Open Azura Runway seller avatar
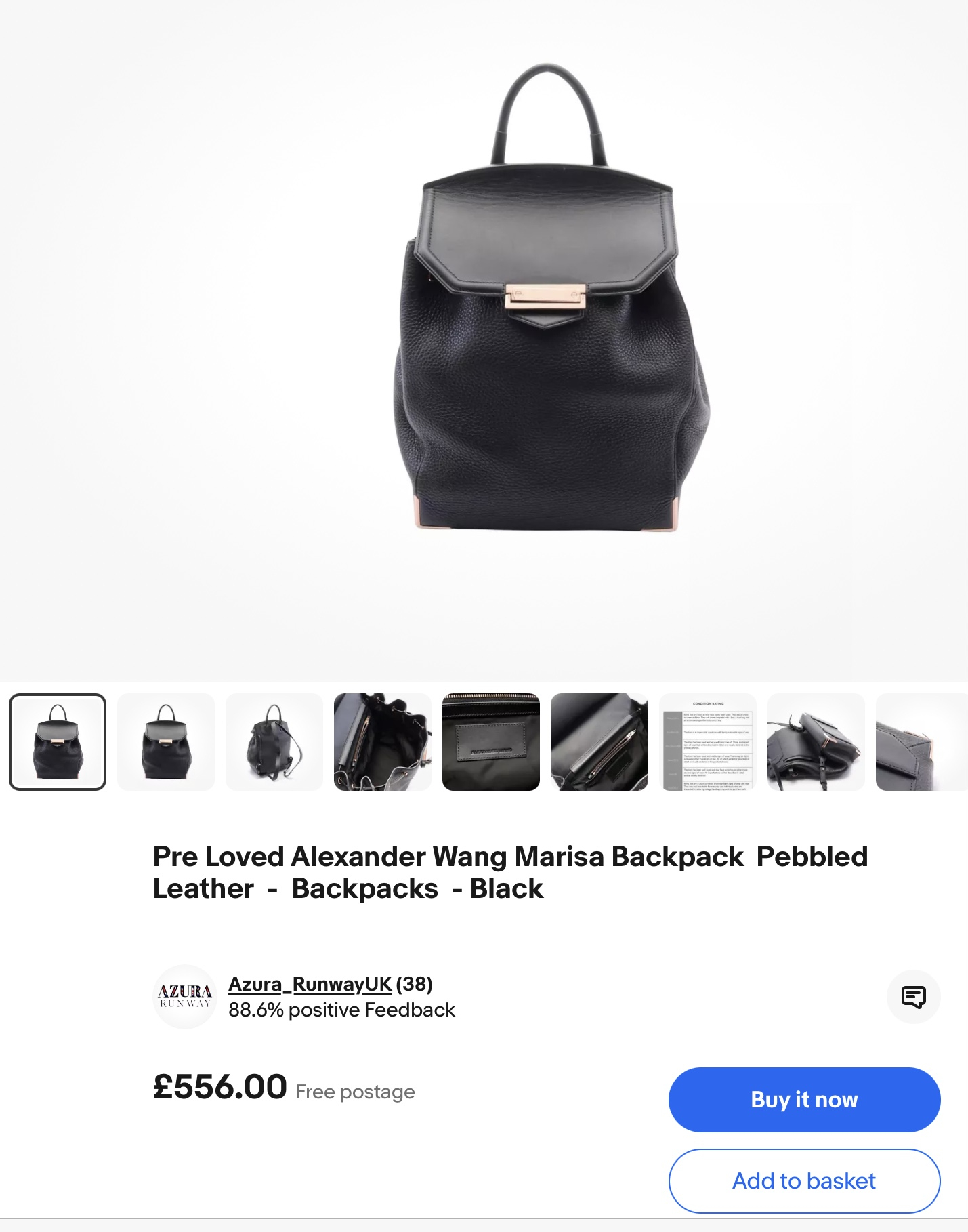Viewport: 968px width, 1232px height. pyautogui.click(x=185, y=996)
